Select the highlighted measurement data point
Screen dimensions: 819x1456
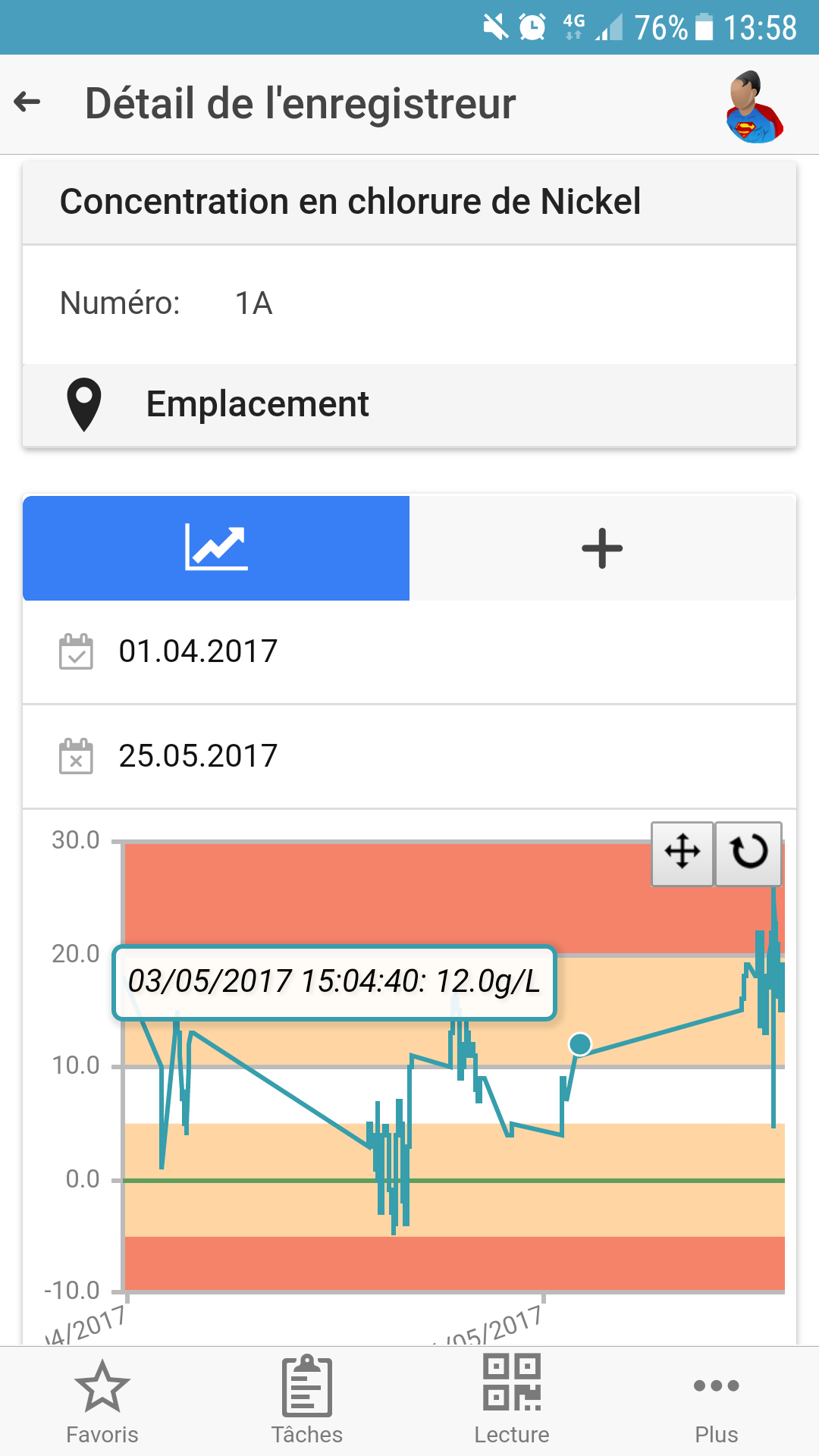[x=581, y=1044]
